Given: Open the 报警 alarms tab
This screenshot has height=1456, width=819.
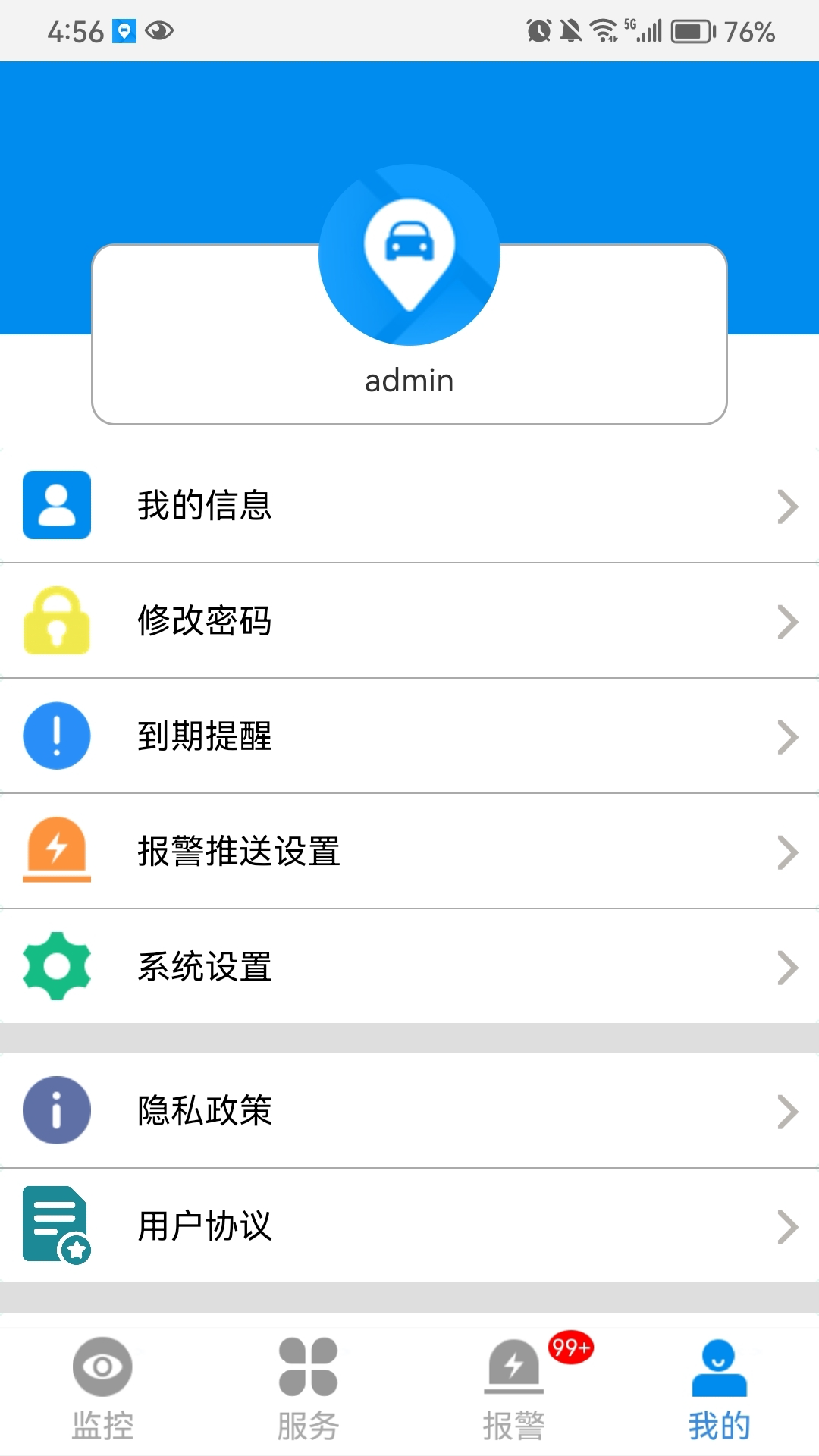Looking at the screenshot, I should pyautogui.click(x=514, y=1389).
